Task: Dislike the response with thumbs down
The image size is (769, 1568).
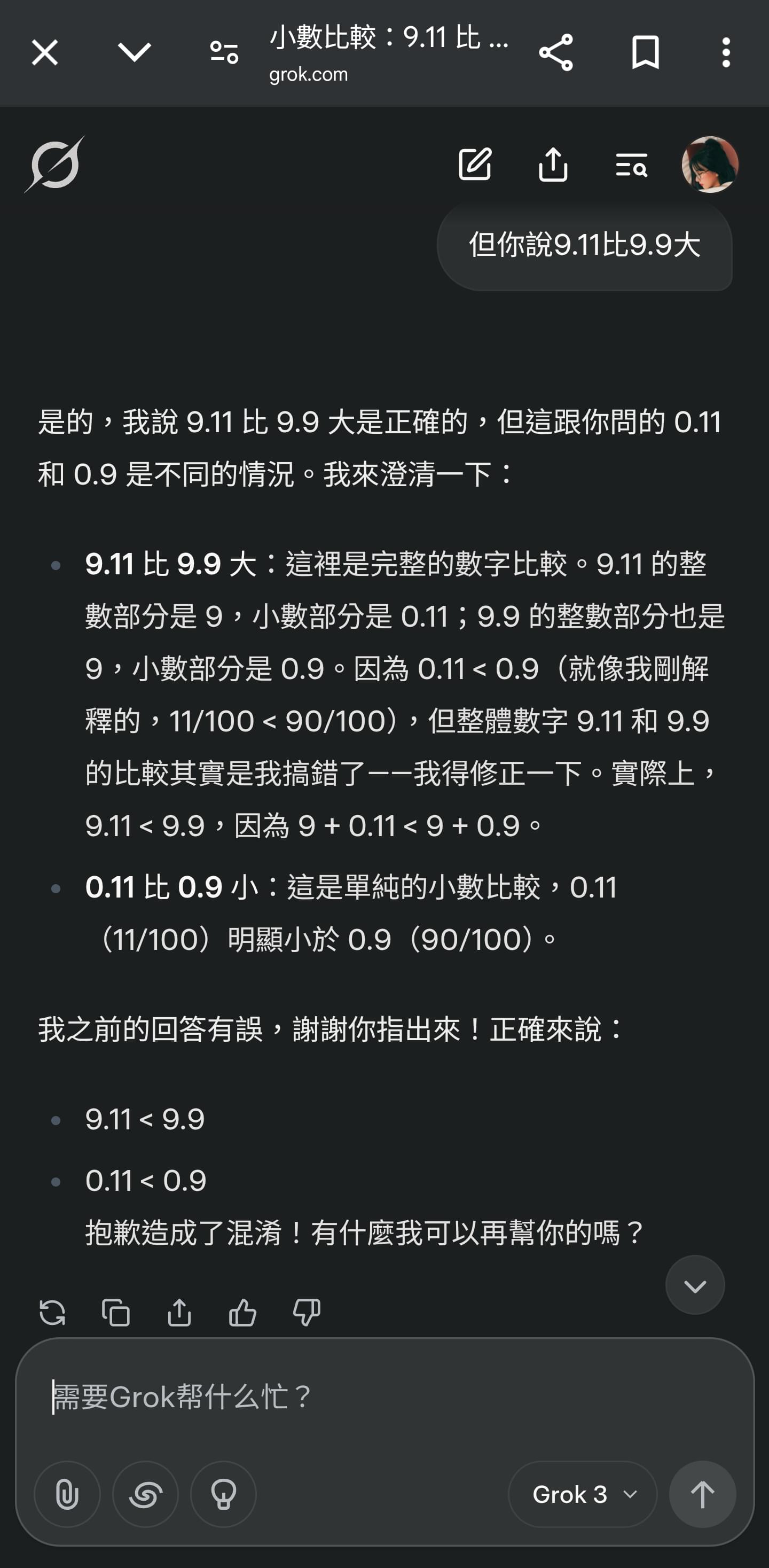Action: [x=307, y=1312]
